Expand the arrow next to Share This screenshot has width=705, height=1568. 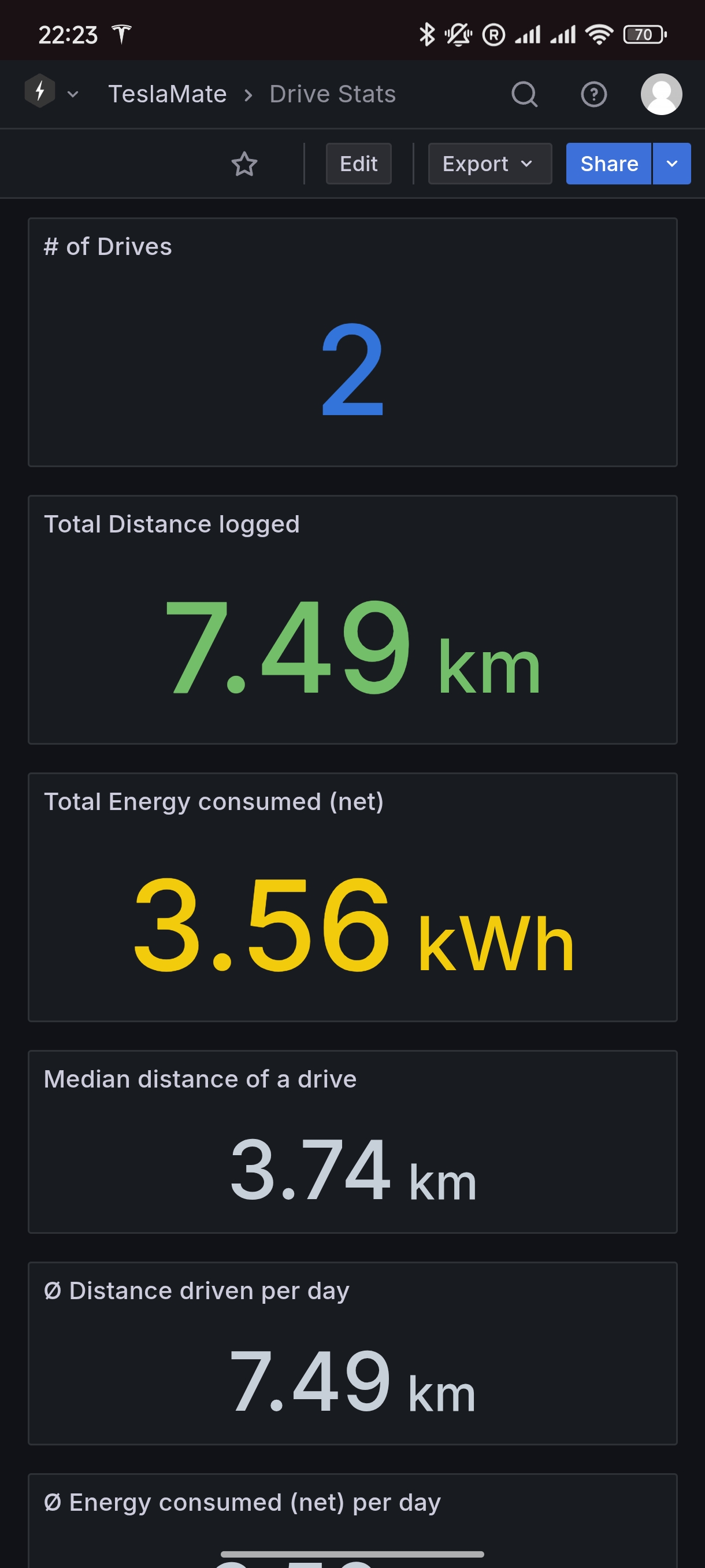pos(671,164)
